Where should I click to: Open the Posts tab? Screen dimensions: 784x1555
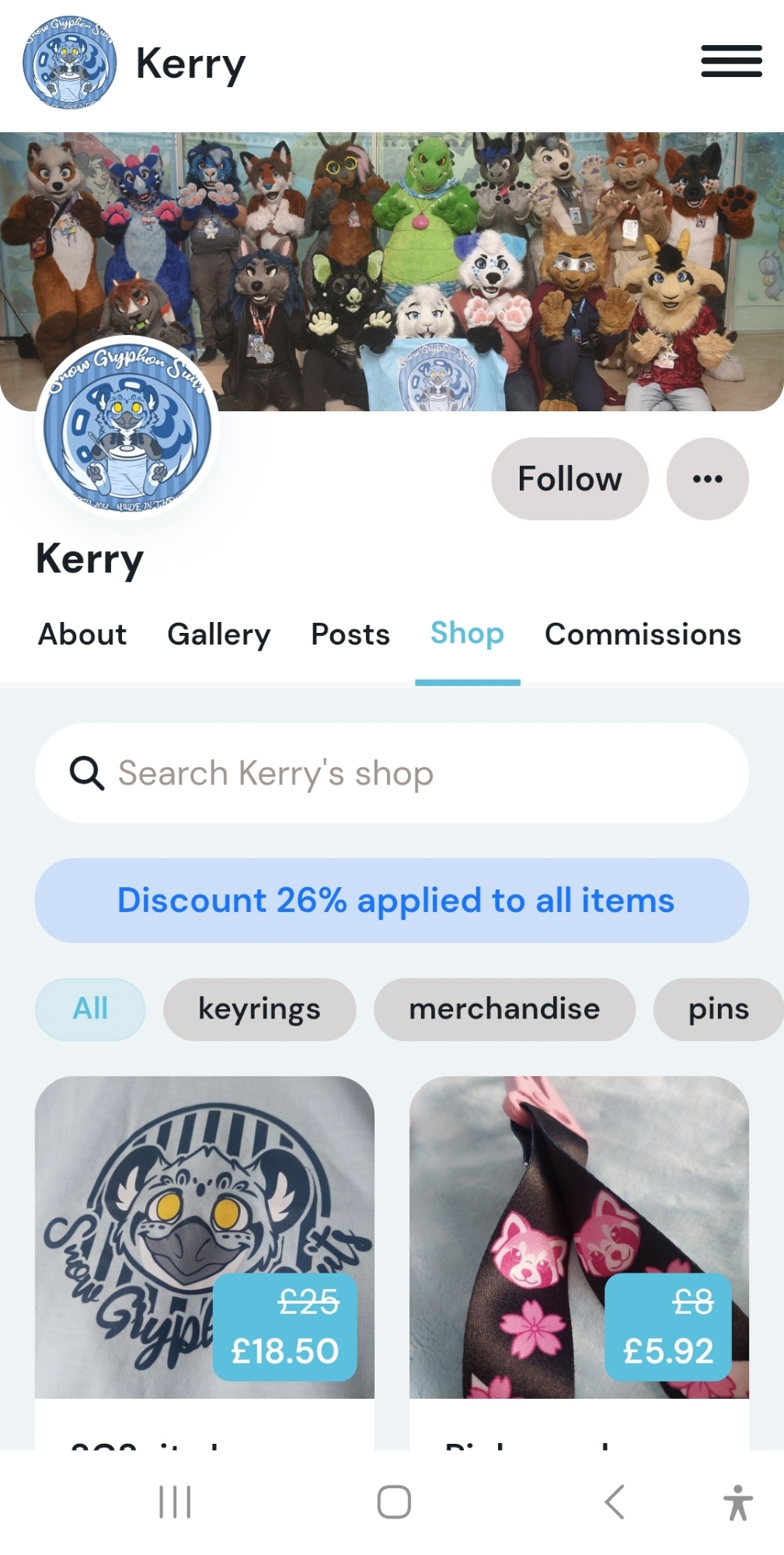click(350, 634)
